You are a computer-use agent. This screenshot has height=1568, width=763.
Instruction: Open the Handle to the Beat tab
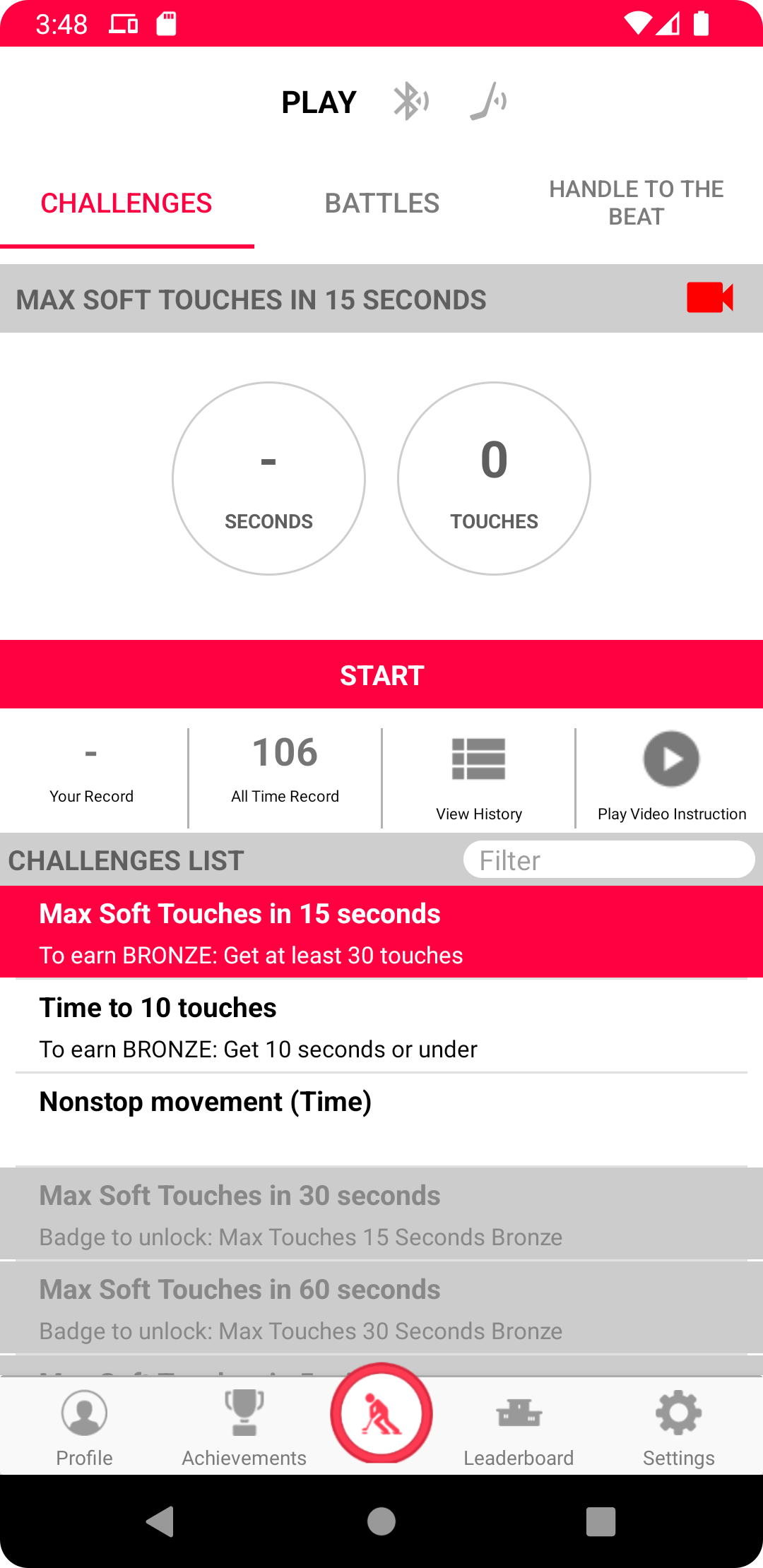[636, 203]
